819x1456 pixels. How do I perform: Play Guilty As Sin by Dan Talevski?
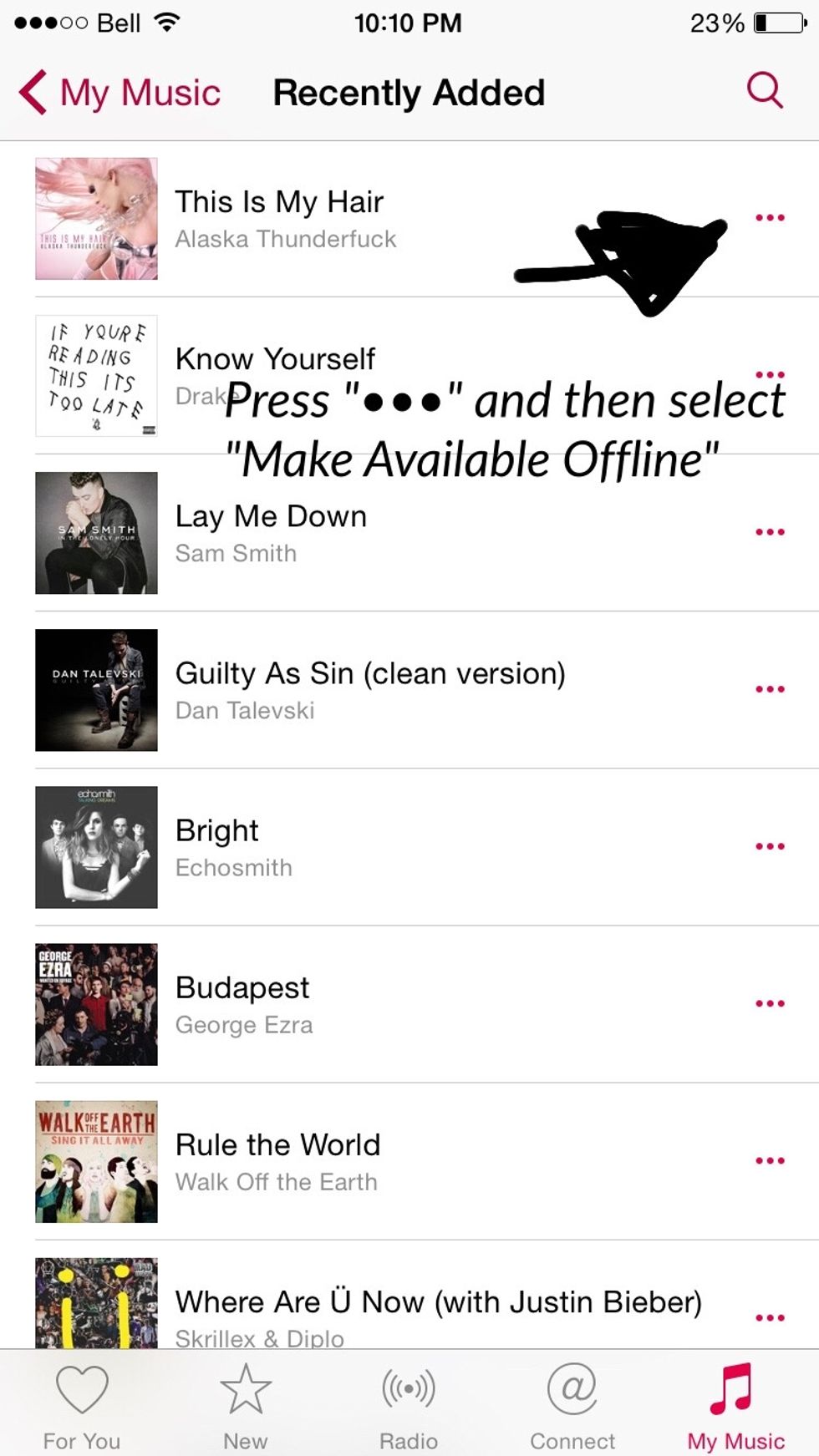coord(409,690)
